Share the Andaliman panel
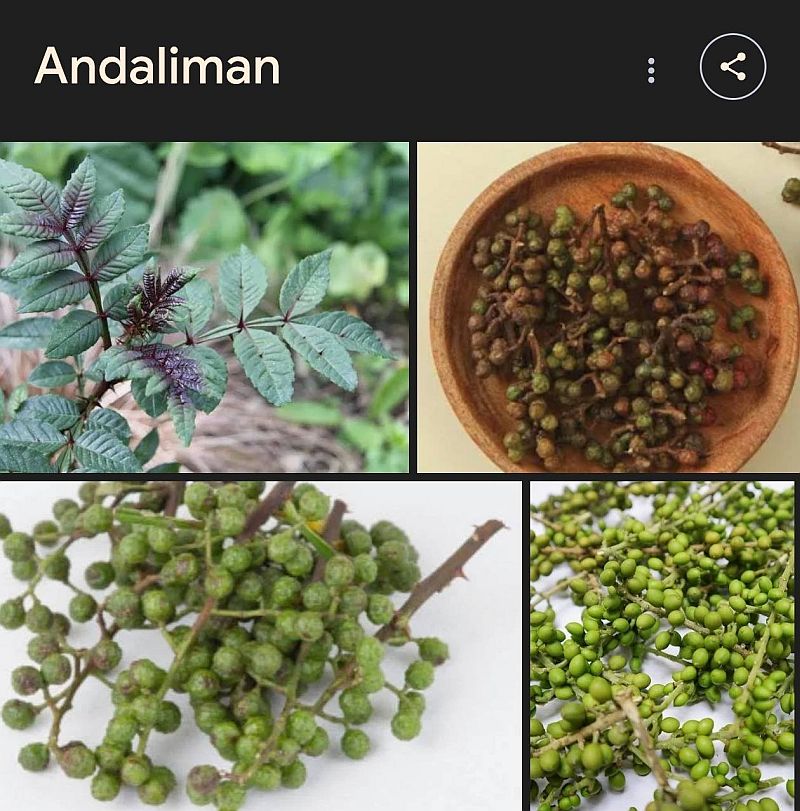Image resolution: width=800 pixels, height=811 pixels. (732, 67)
